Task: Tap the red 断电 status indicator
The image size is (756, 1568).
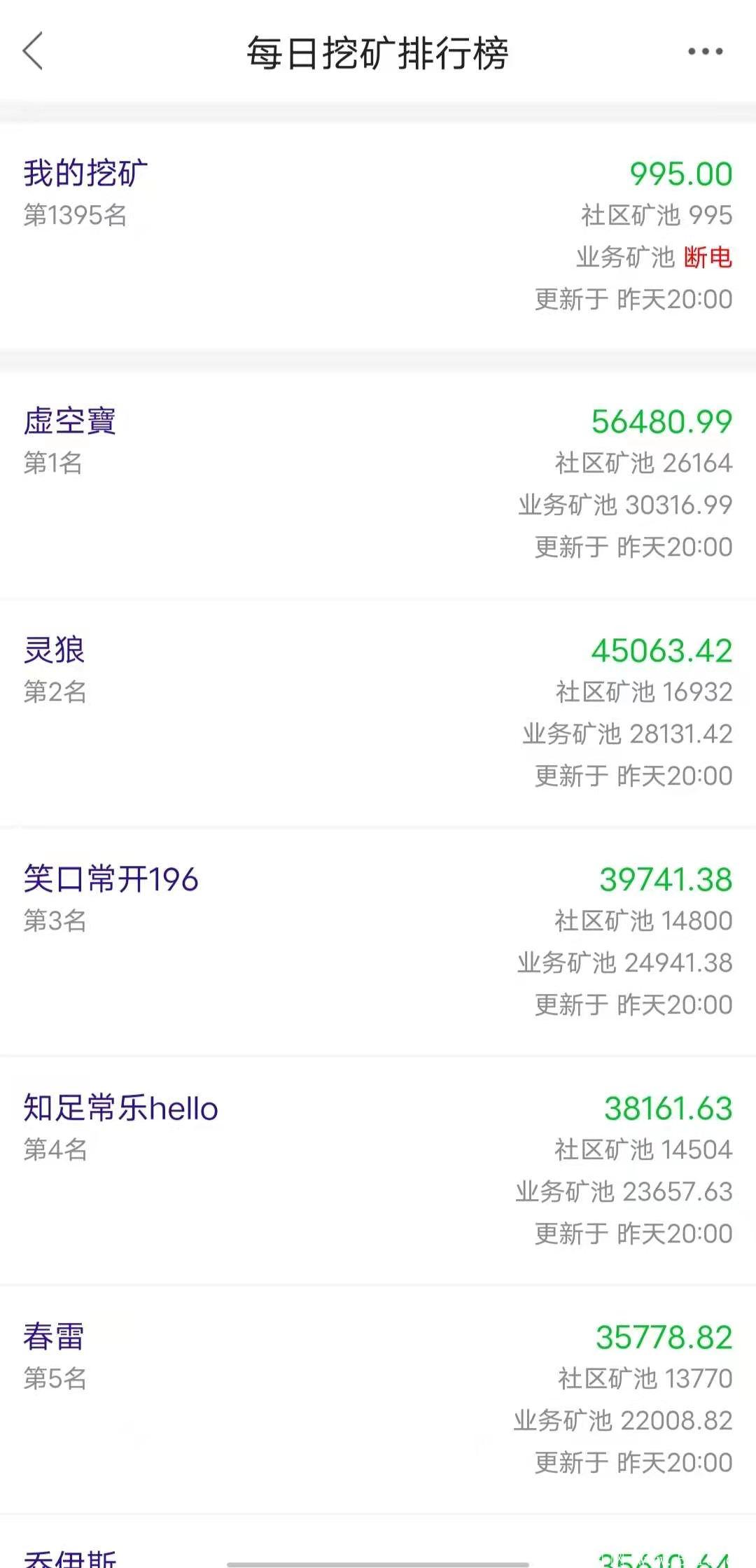Action: coord(707,256)
